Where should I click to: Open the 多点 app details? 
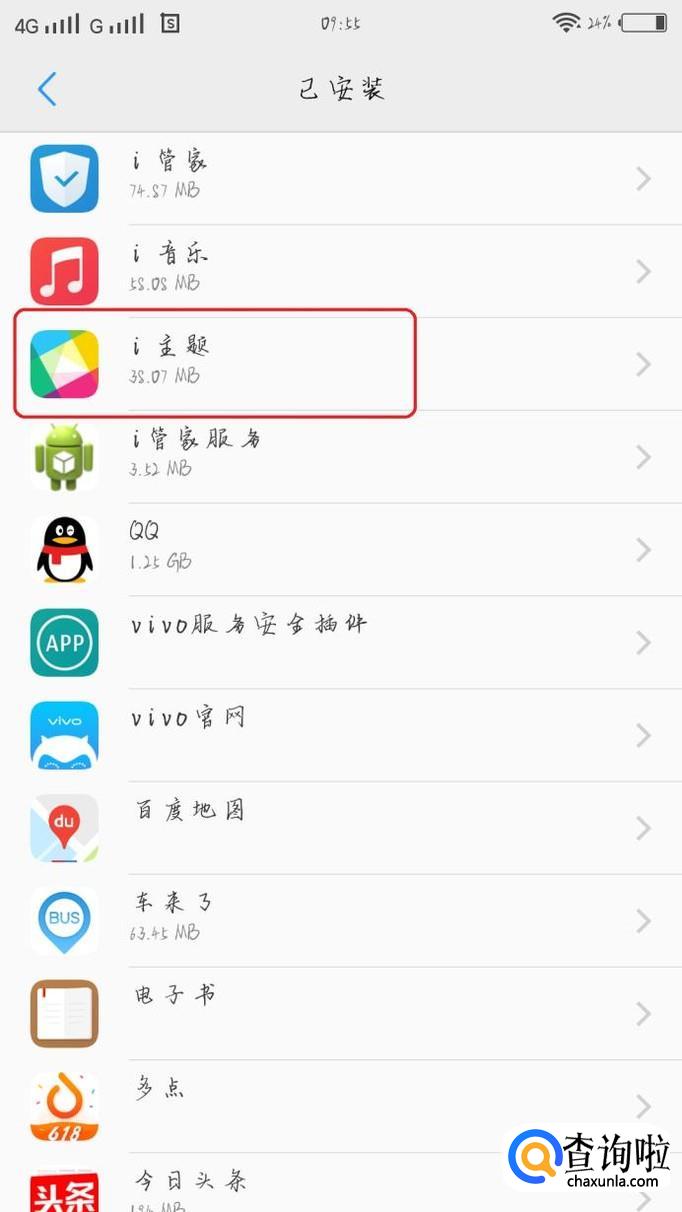point(340,1106)
